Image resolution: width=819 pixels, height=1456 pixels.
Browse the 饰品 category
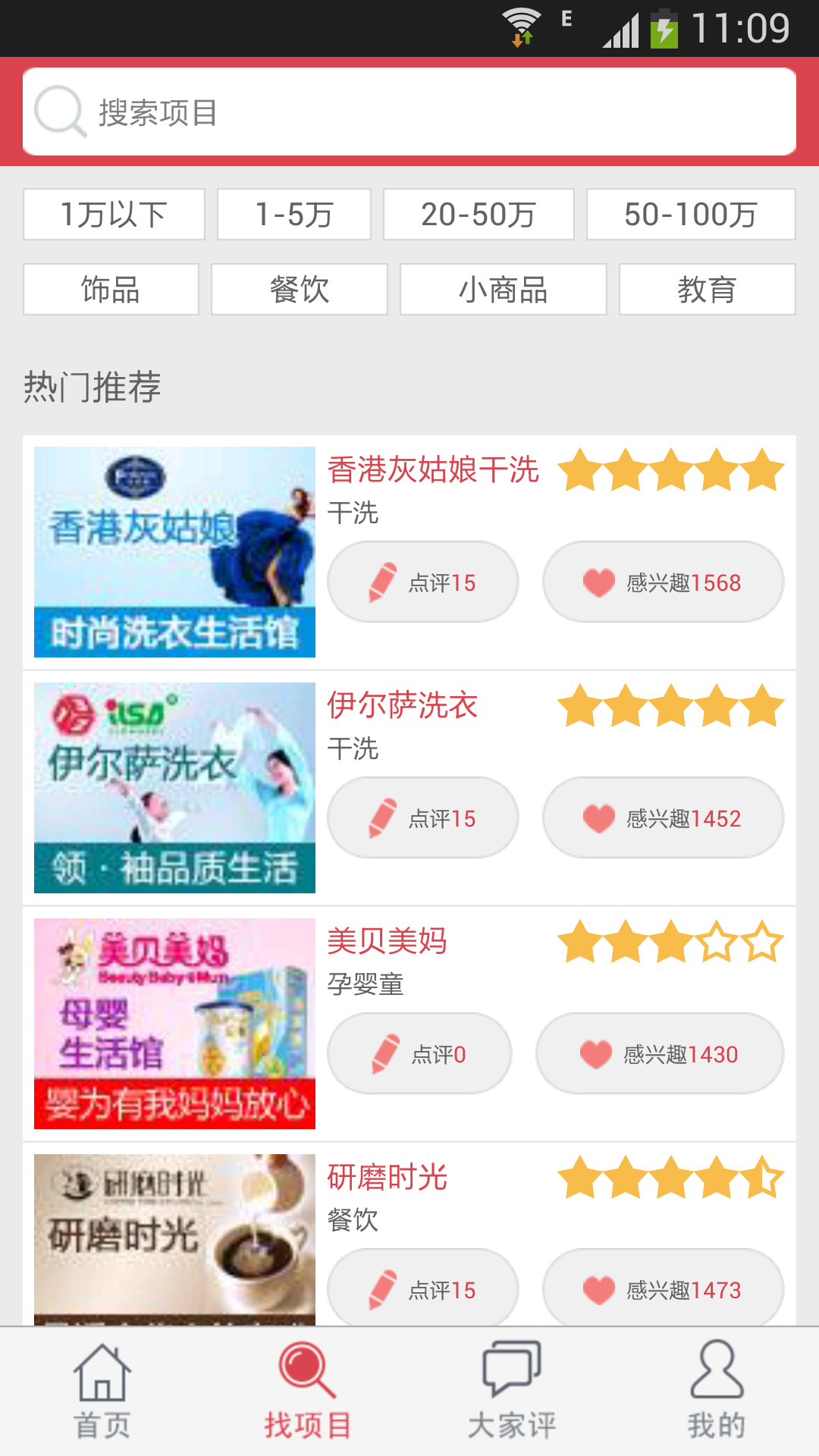[111, 290]
